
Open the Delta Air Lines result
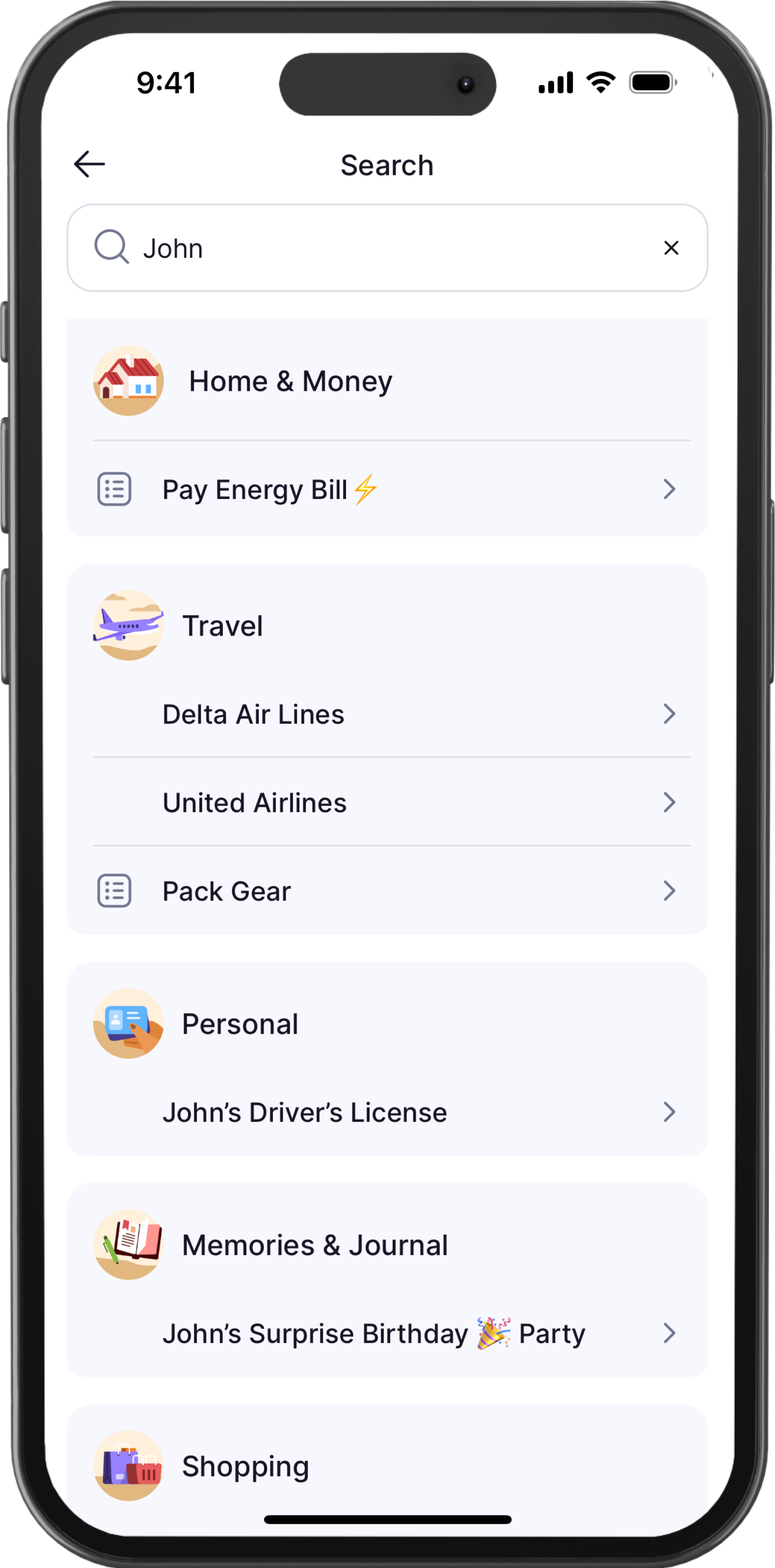click(x=387, y=714)
